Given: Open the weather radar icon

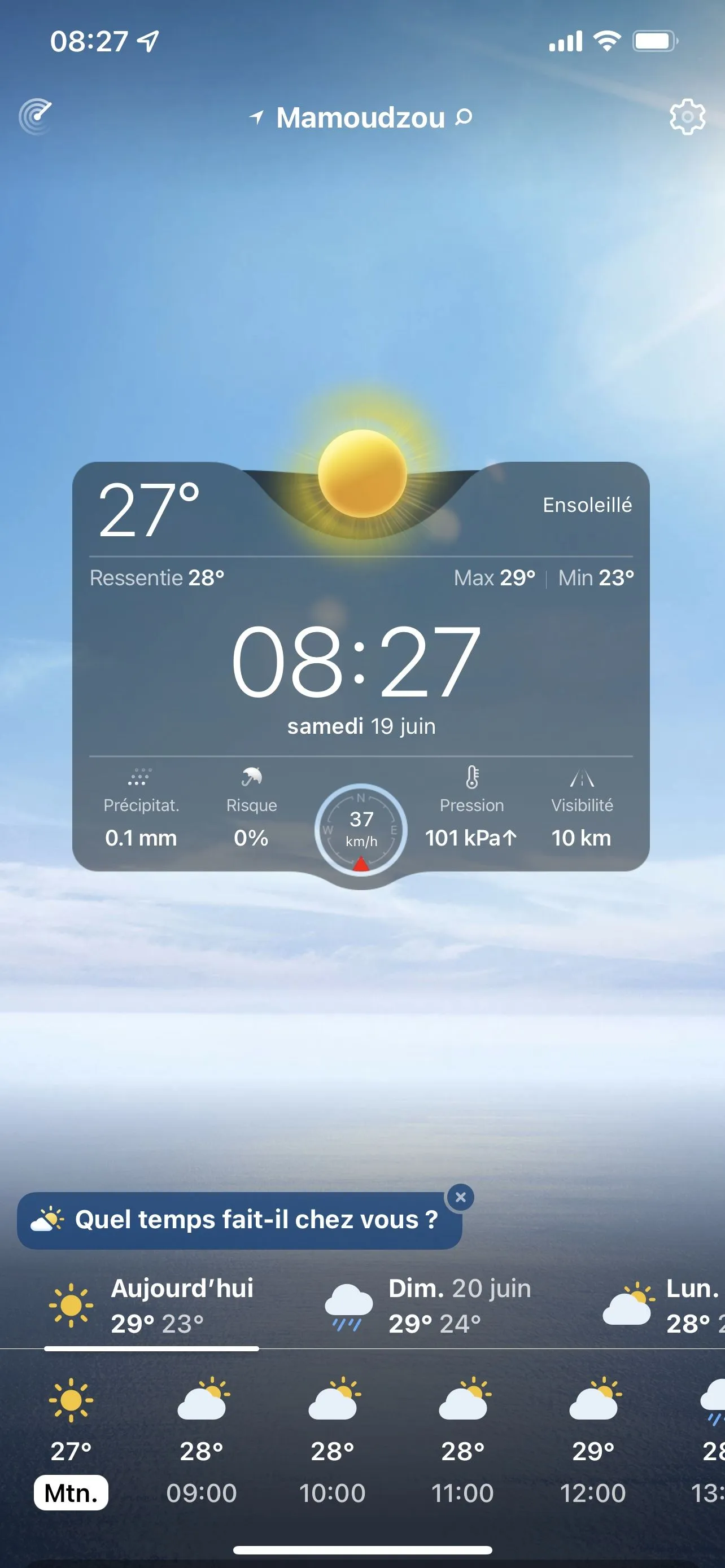Looking at the screenshot, I should pyautogui.click(x=36, y=116).
